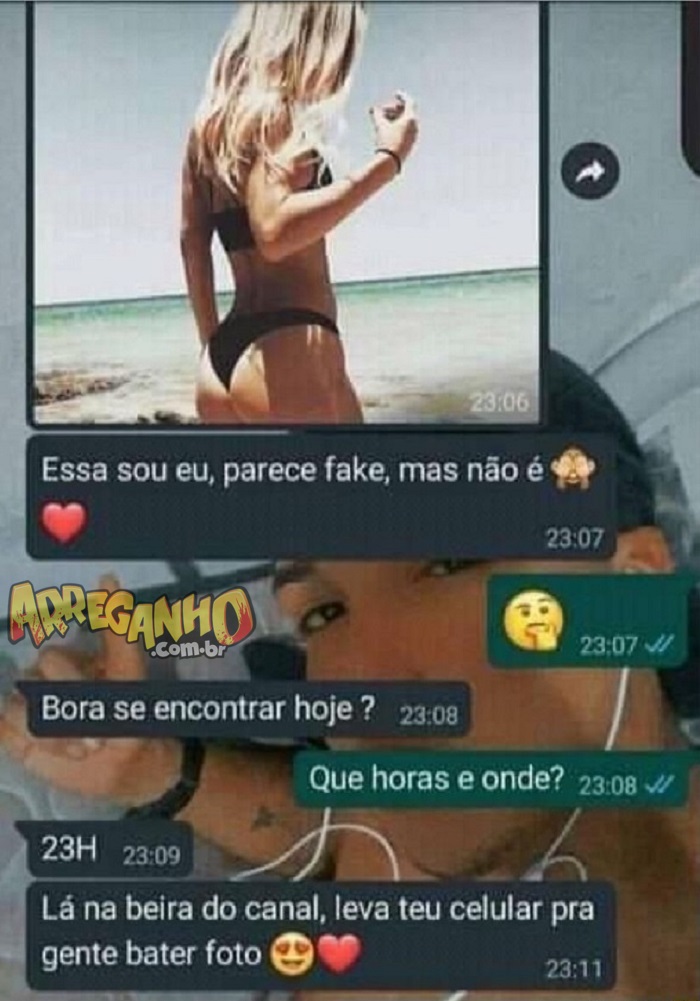Image resolution: width=700 pixels, height=1001 pixels.
Task: Forward the beach photo message
Action: click(590, 171)
